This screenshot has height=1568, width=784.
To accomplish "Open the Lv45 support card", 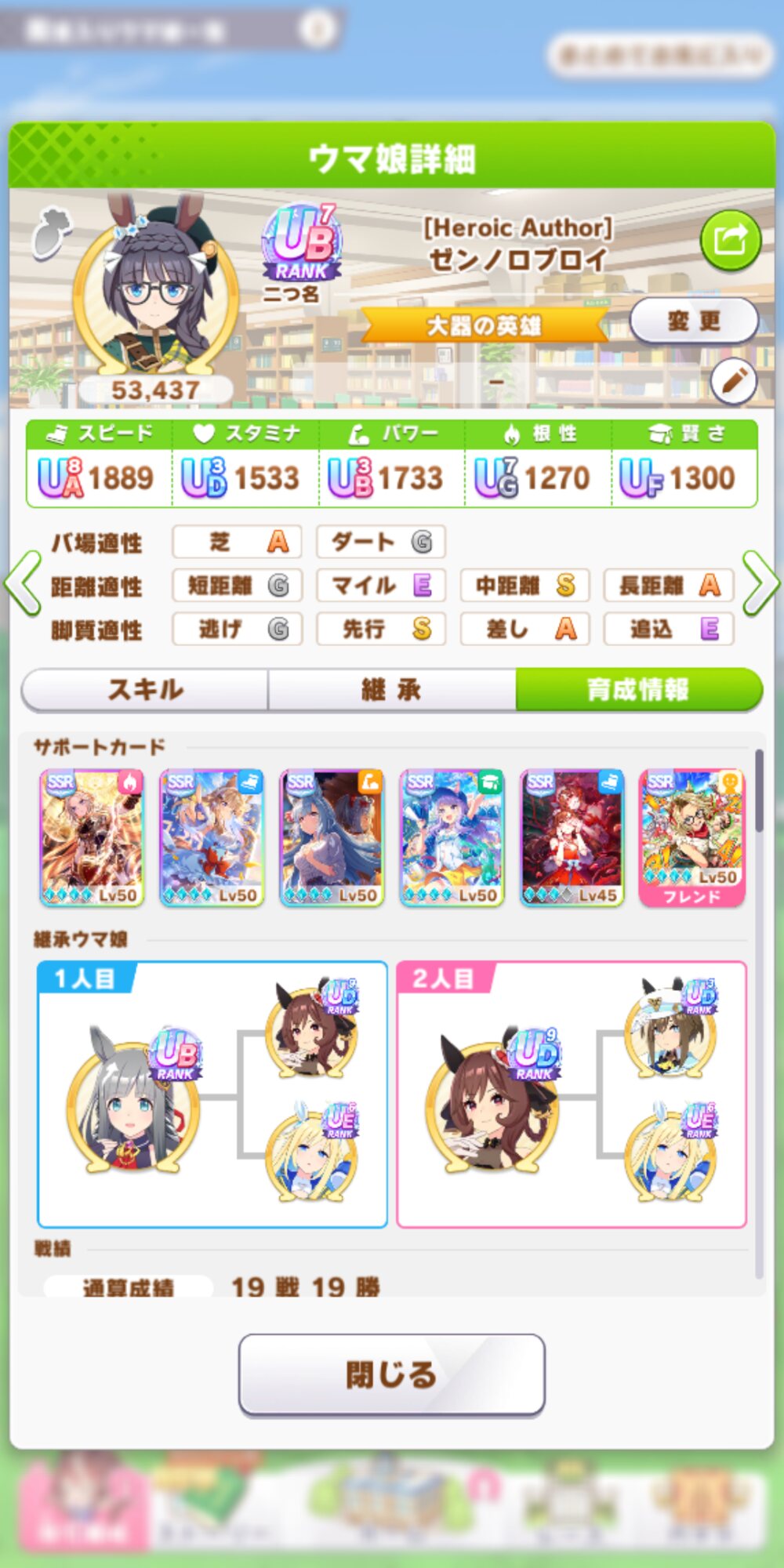I will click(572, 838).
